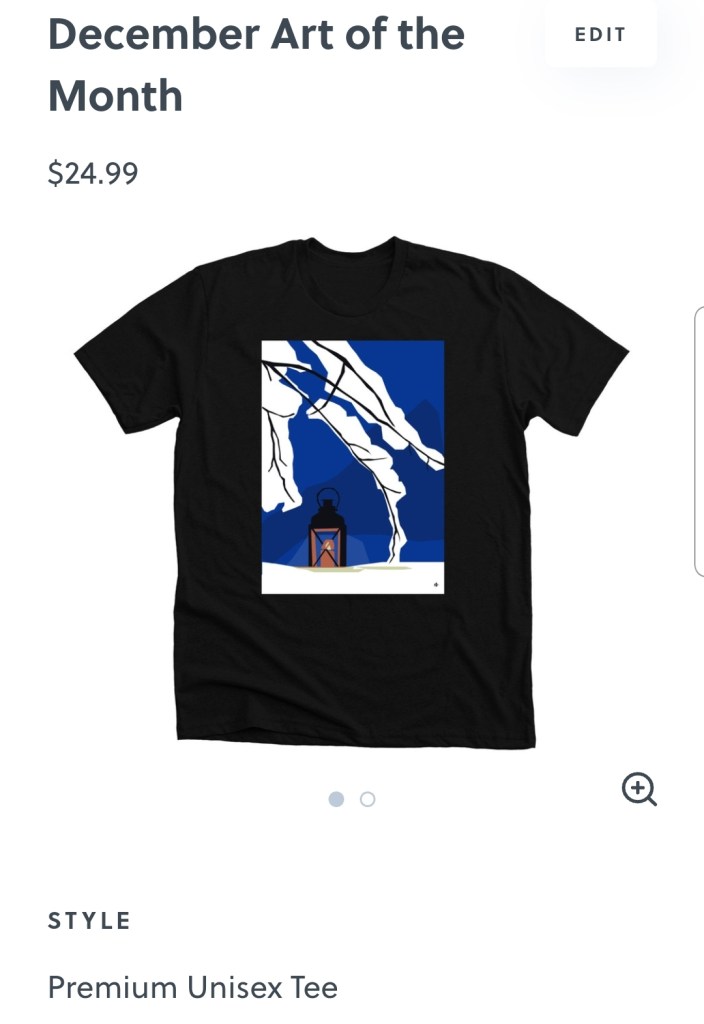
Task: Zoom in with the magnifier icon
Action: click(x=639, y=790)
